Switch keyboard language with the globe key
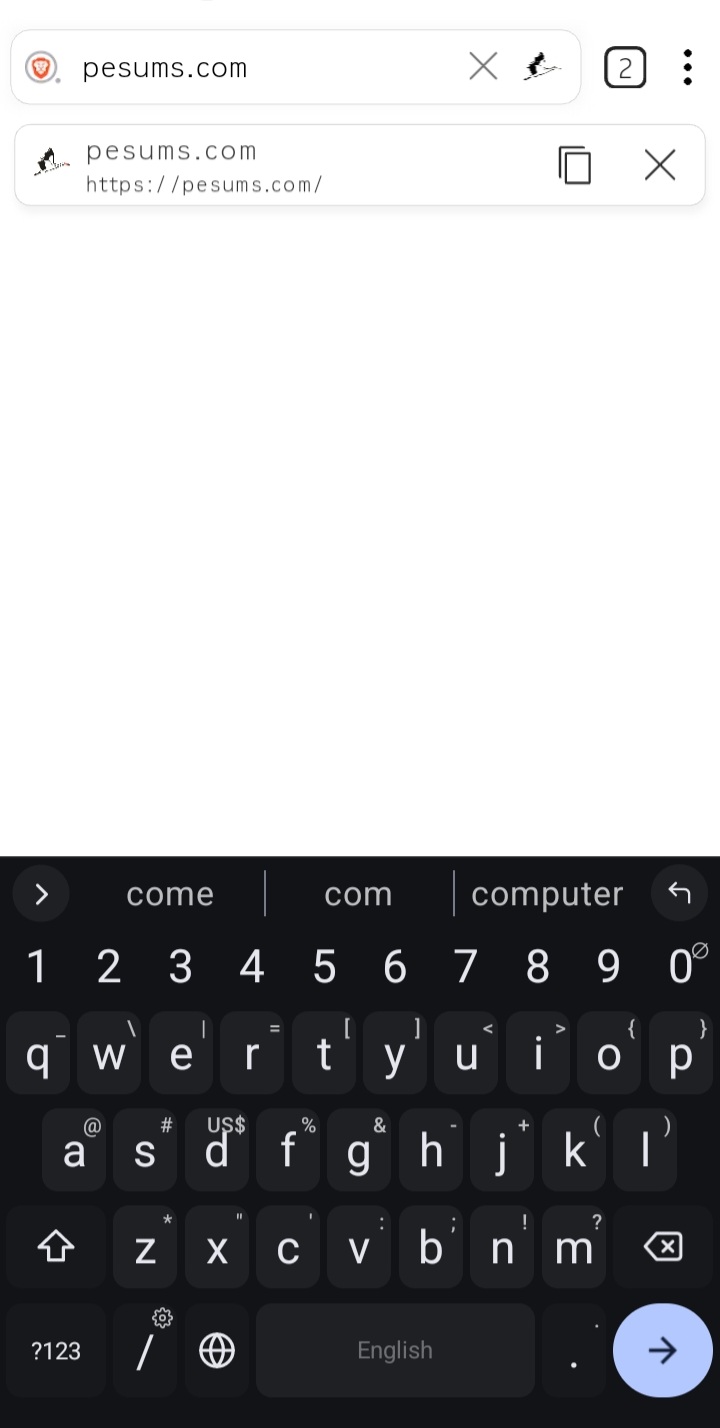Image resolution: width=720 pixels, height=1428 pixels. [x=216, y=1350]
